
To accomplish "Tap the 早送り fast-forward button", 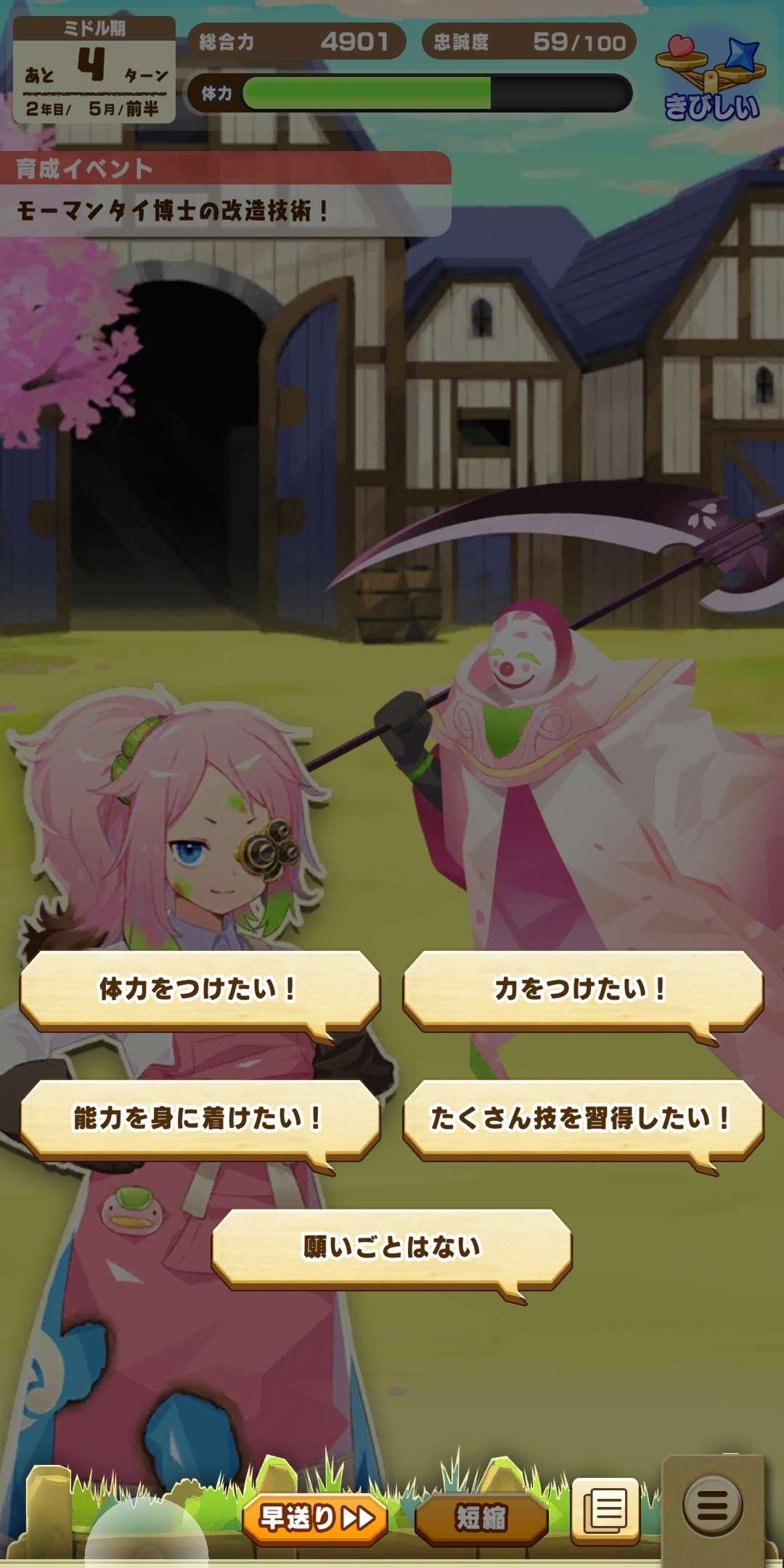I will [316, 1517].
